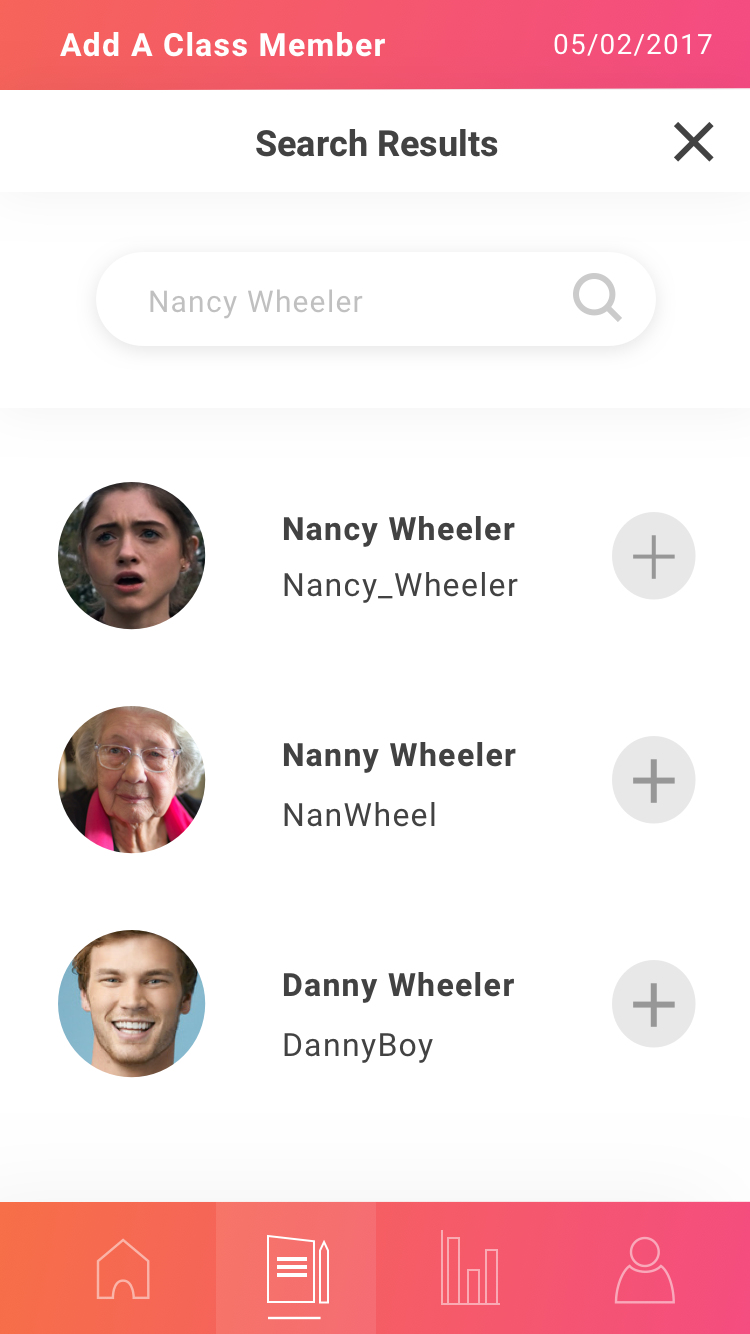This screenshot has height=1334, width=750.
Task: Tap the search field showing Nancy Wheeler
Action: pos(340,301)
